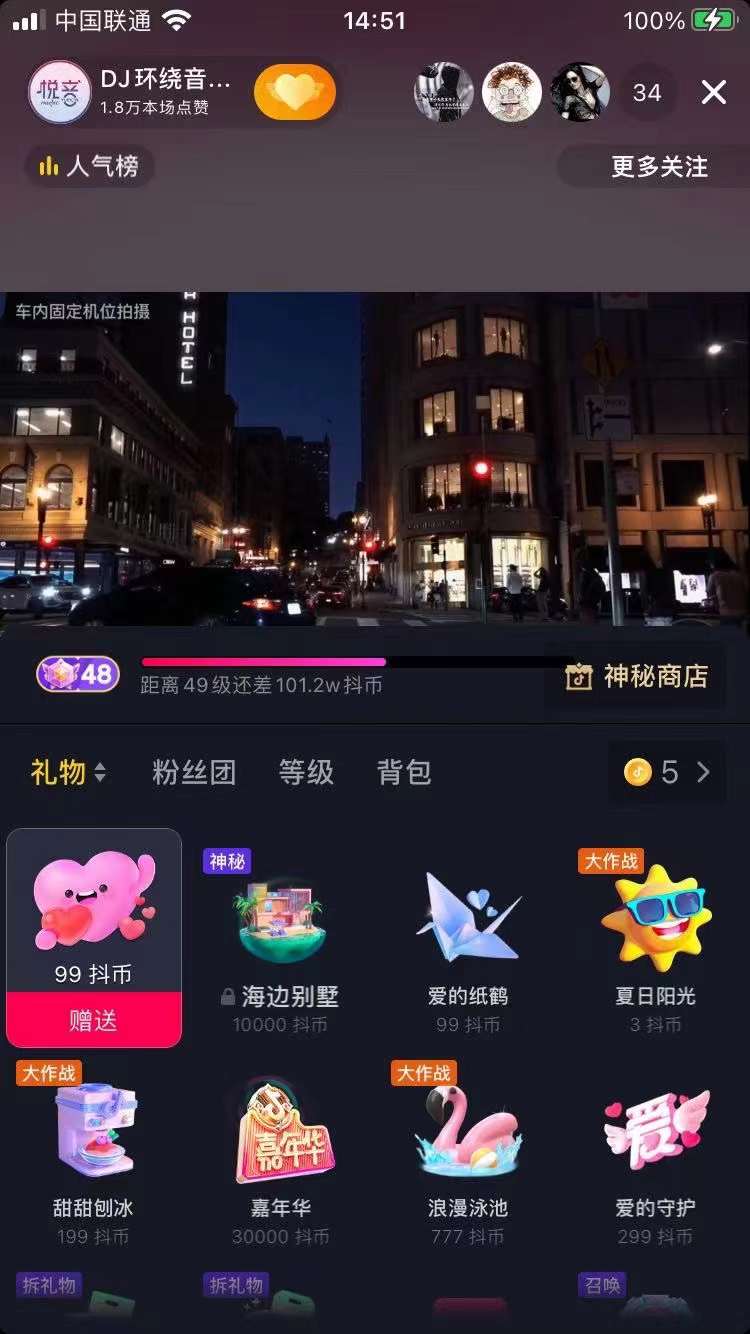Select the 爱的纸鹤 gift
This screenshot has height=1334, width=750.
tap(468, 940)
